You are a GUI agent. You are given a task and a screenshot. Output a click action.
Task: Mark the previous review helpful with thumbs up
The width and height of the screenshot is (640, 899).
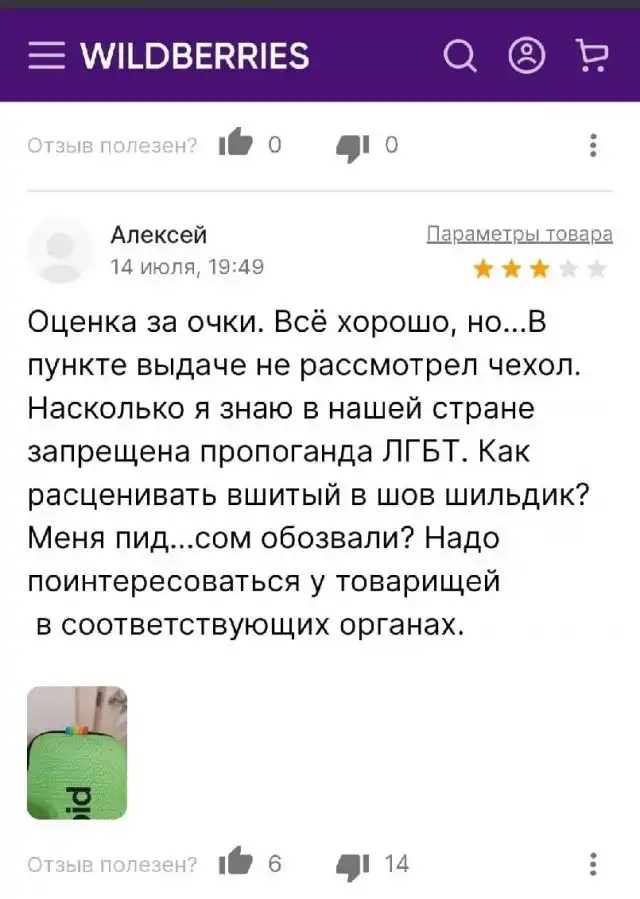point(235,145)
